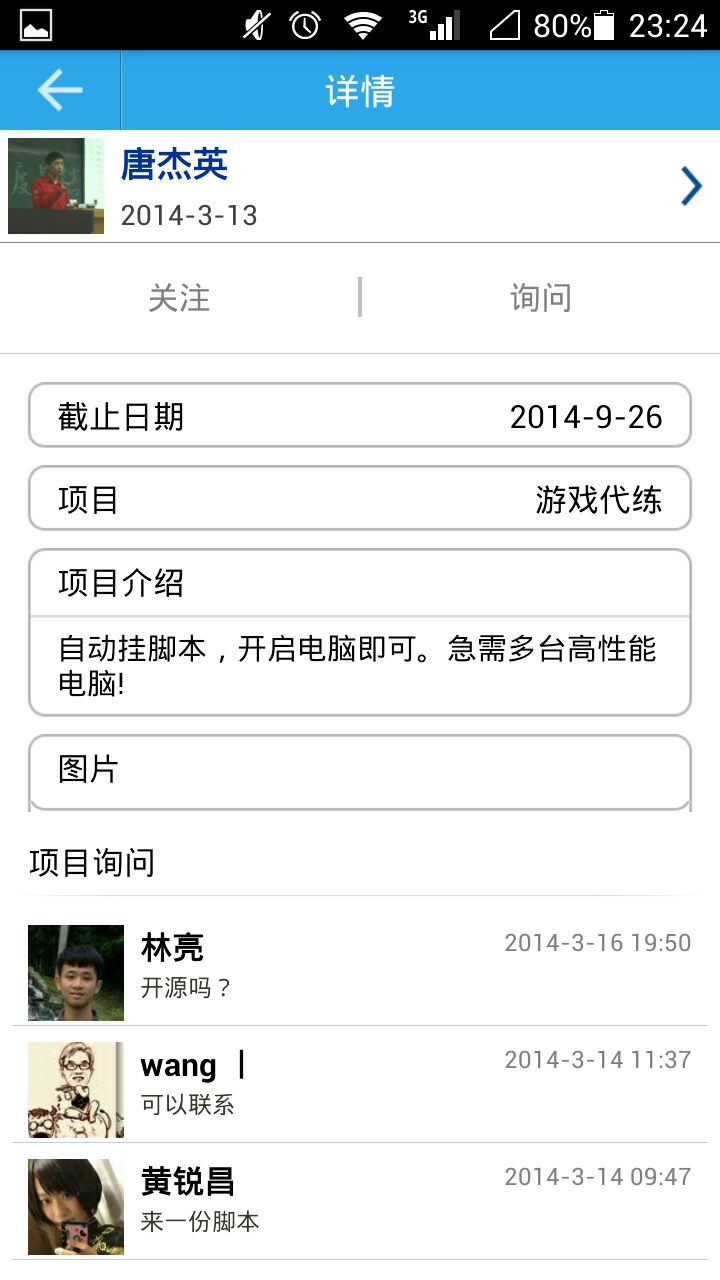
Task: Go back using the top-left arrow
Action: point(60,90)
